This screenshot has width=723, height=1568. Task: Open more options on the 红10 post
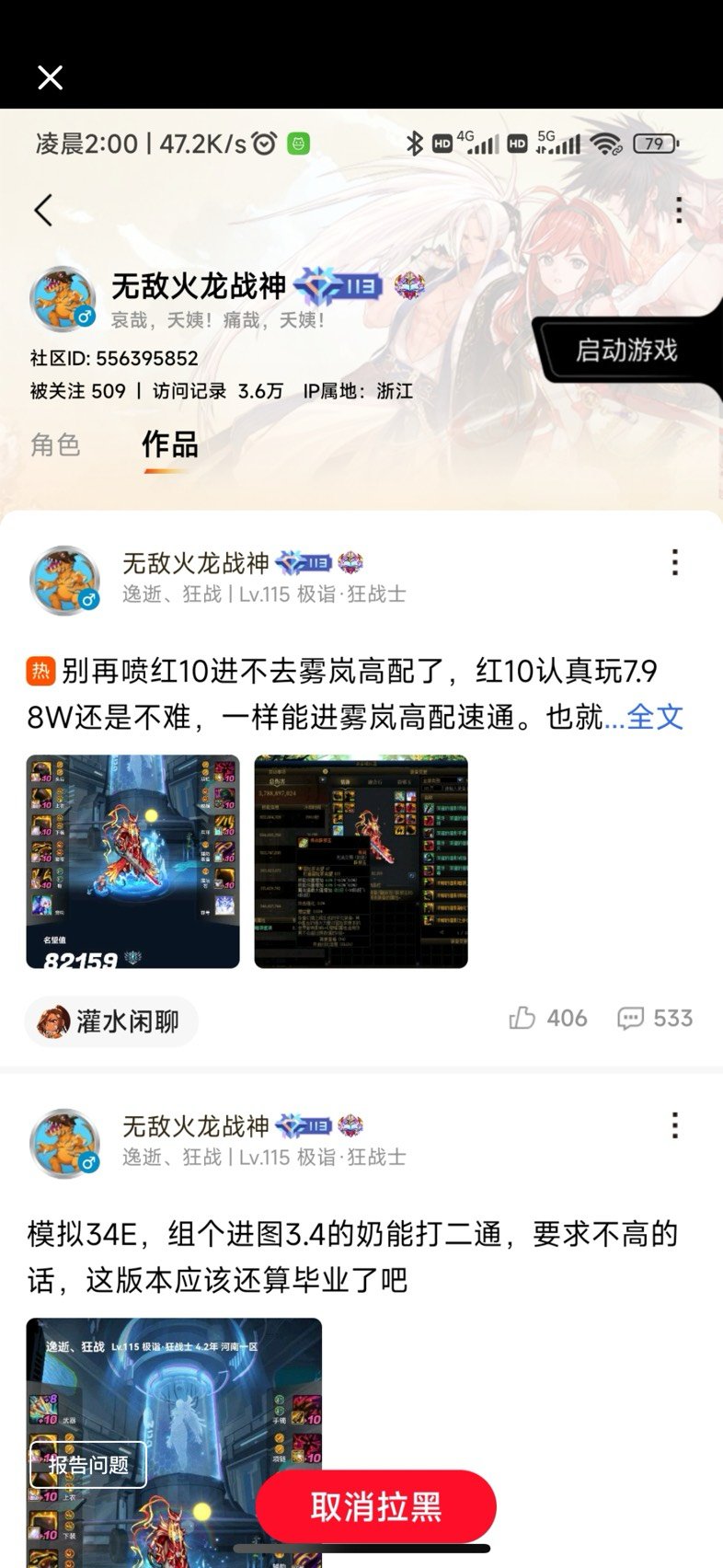coord(675,562)
